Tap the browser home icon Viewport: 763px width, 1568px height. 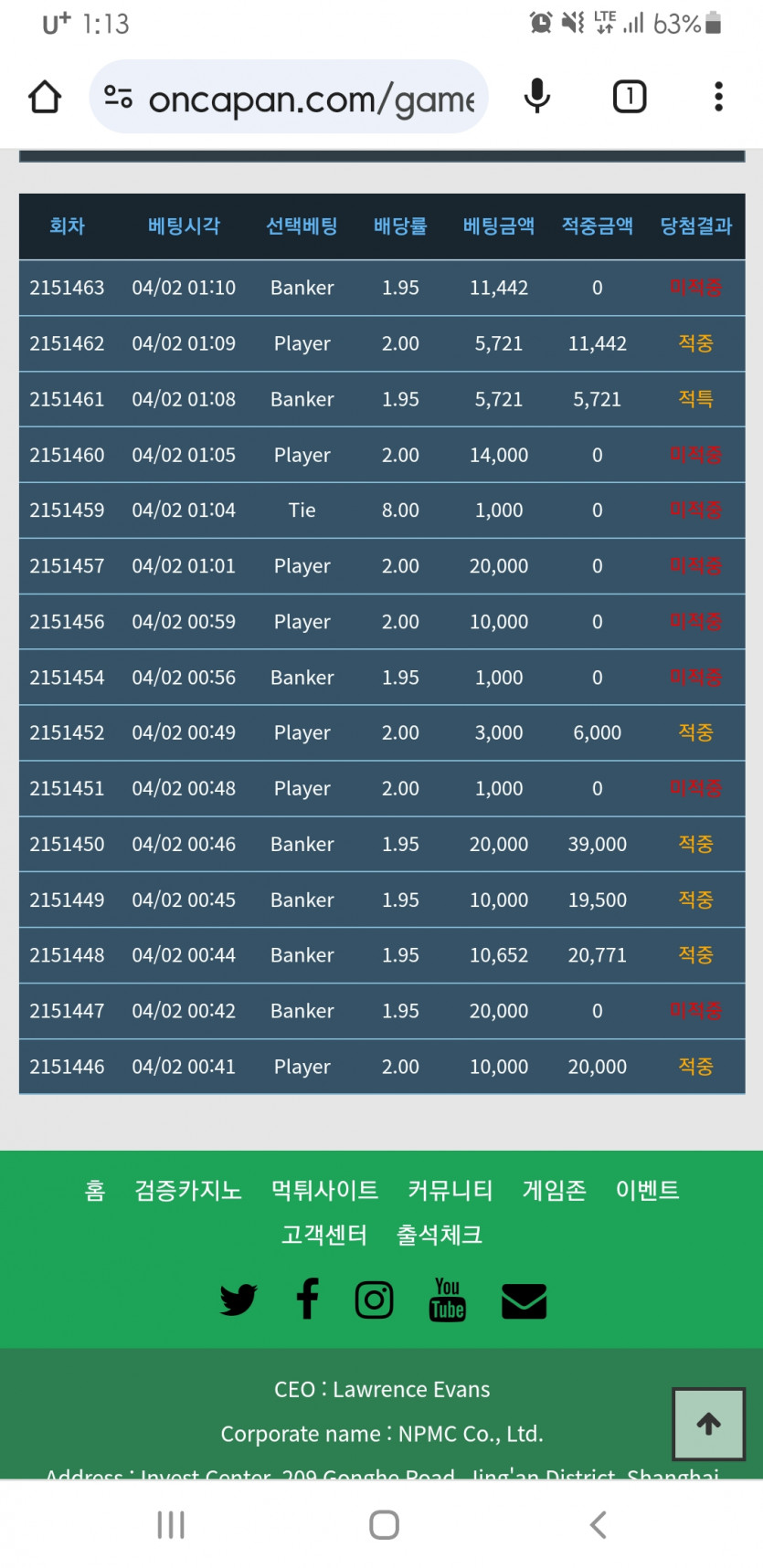[x=45, y=97]
